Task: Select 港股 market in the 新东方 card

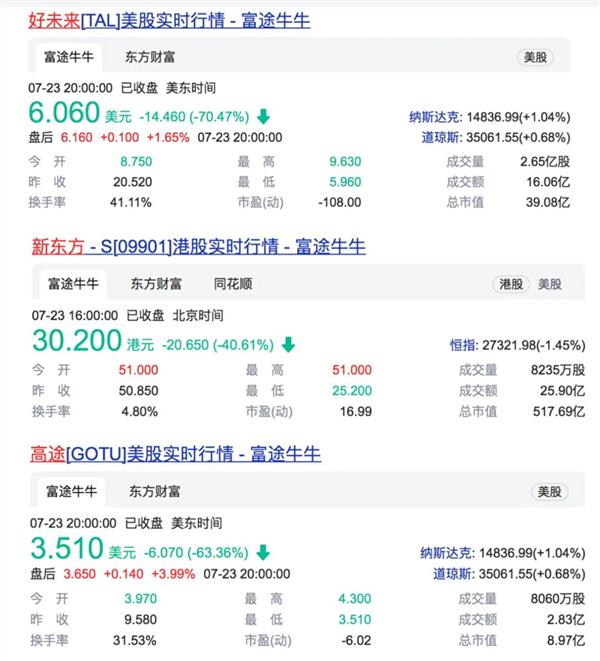Action: tap(511, 284)
